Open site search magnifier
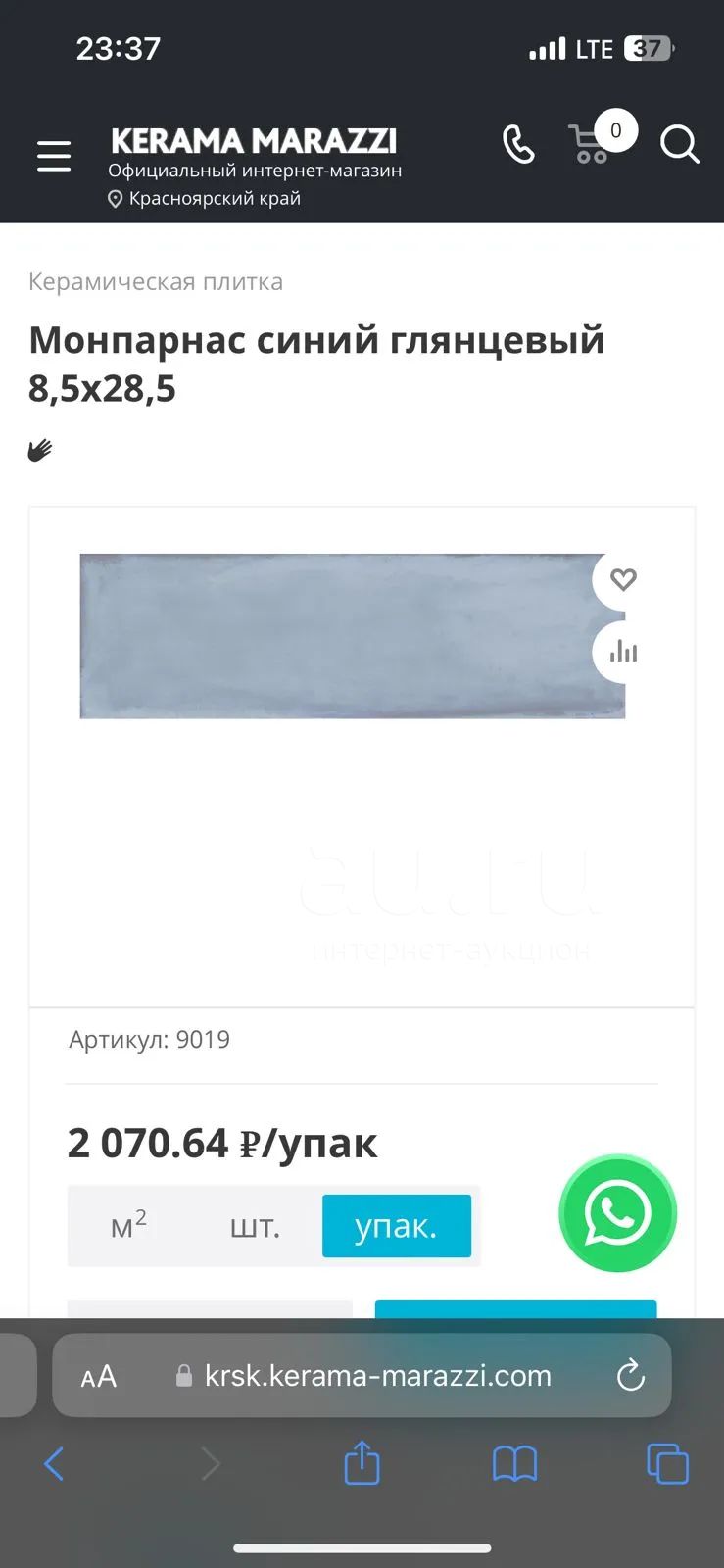Image resolution: width=724 pixels, height=1568 pixels. tap(679, 144)
